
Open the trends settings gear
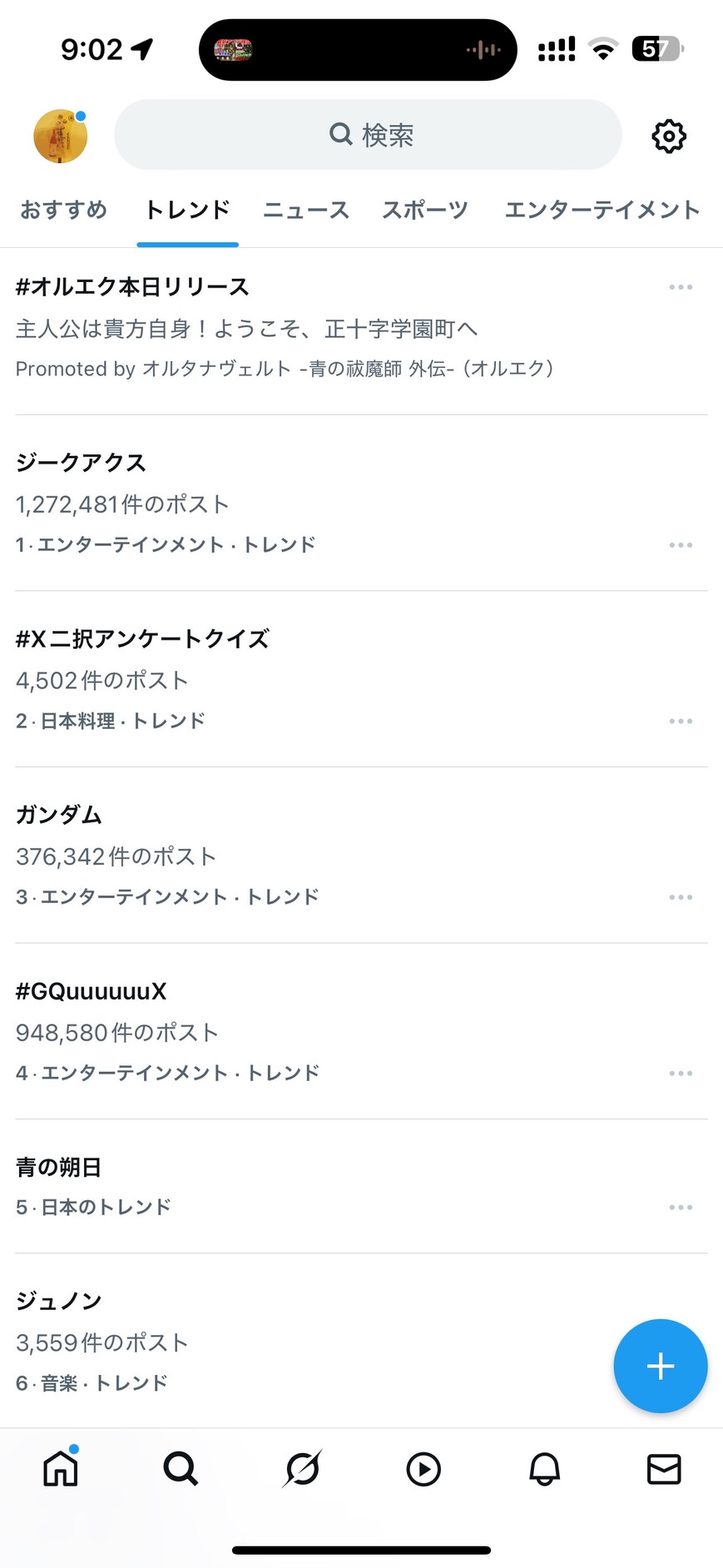point(669,136)
